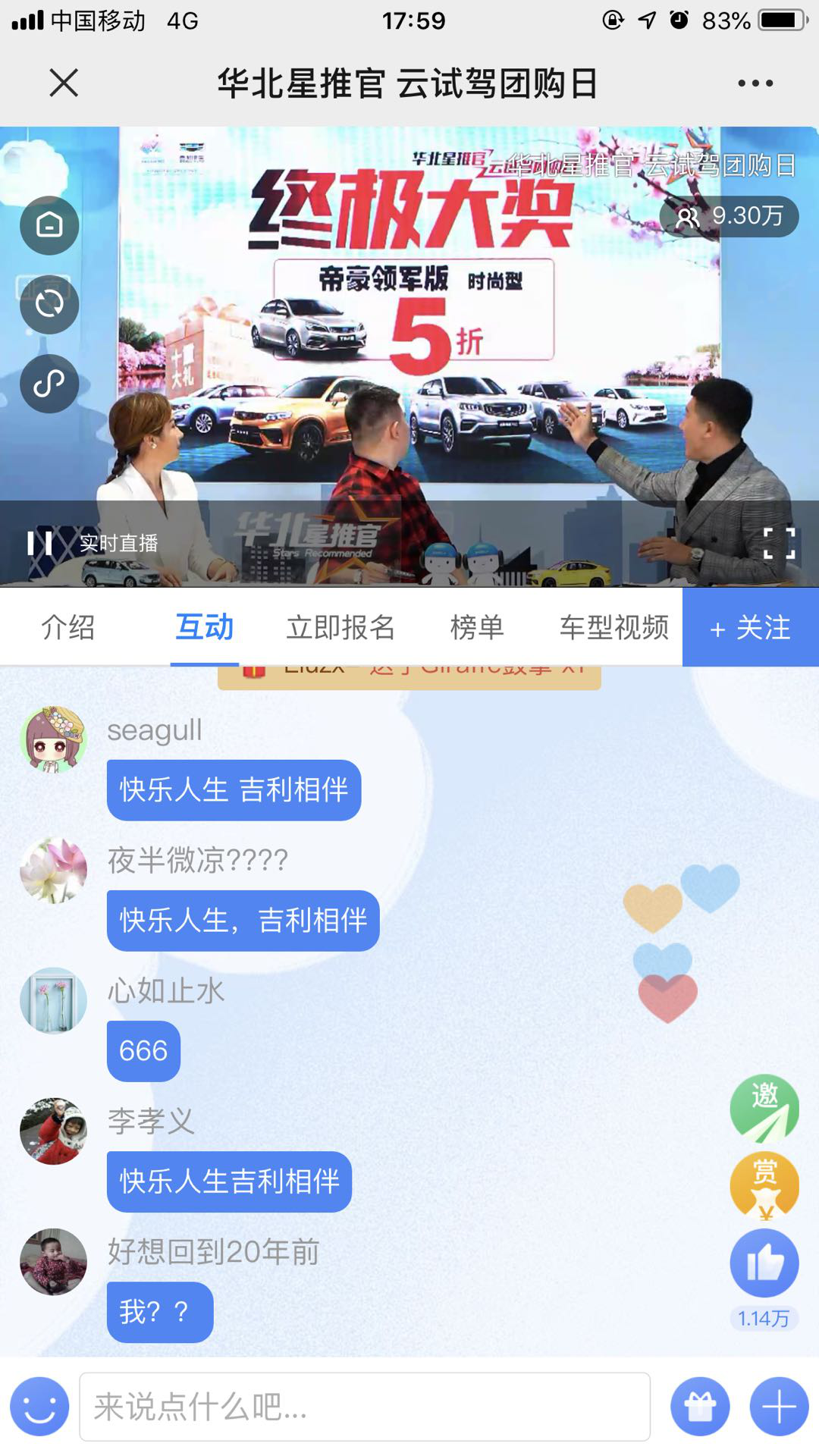Viewport: 819px width, 1456px height.
Task: Open the emoji picker
Action: click(39, 1407)
